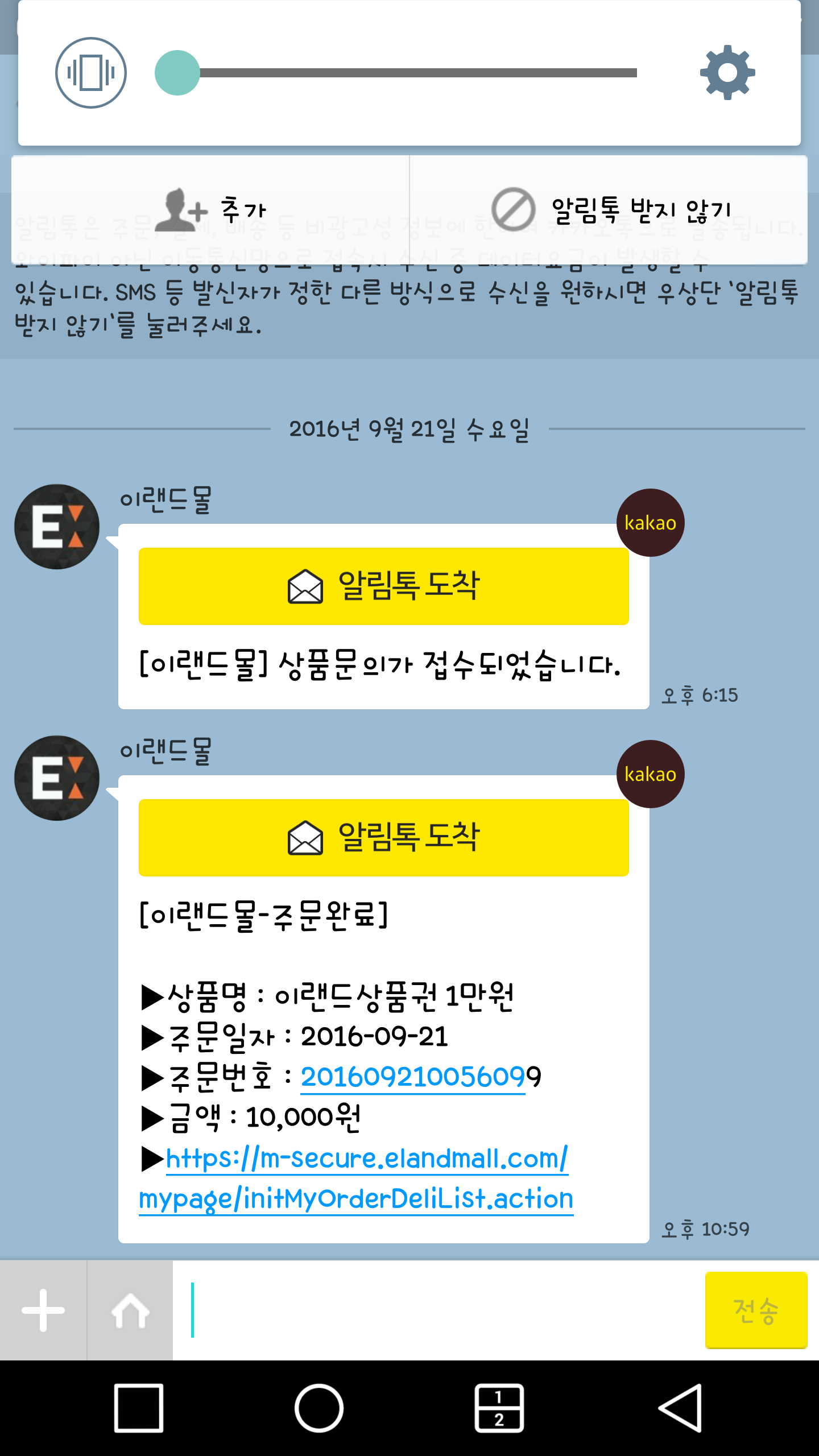The width and height of the screenshot is (819, 1456).
Task: Open recent apps with the square button
Action: click(x=139, y=1408)
